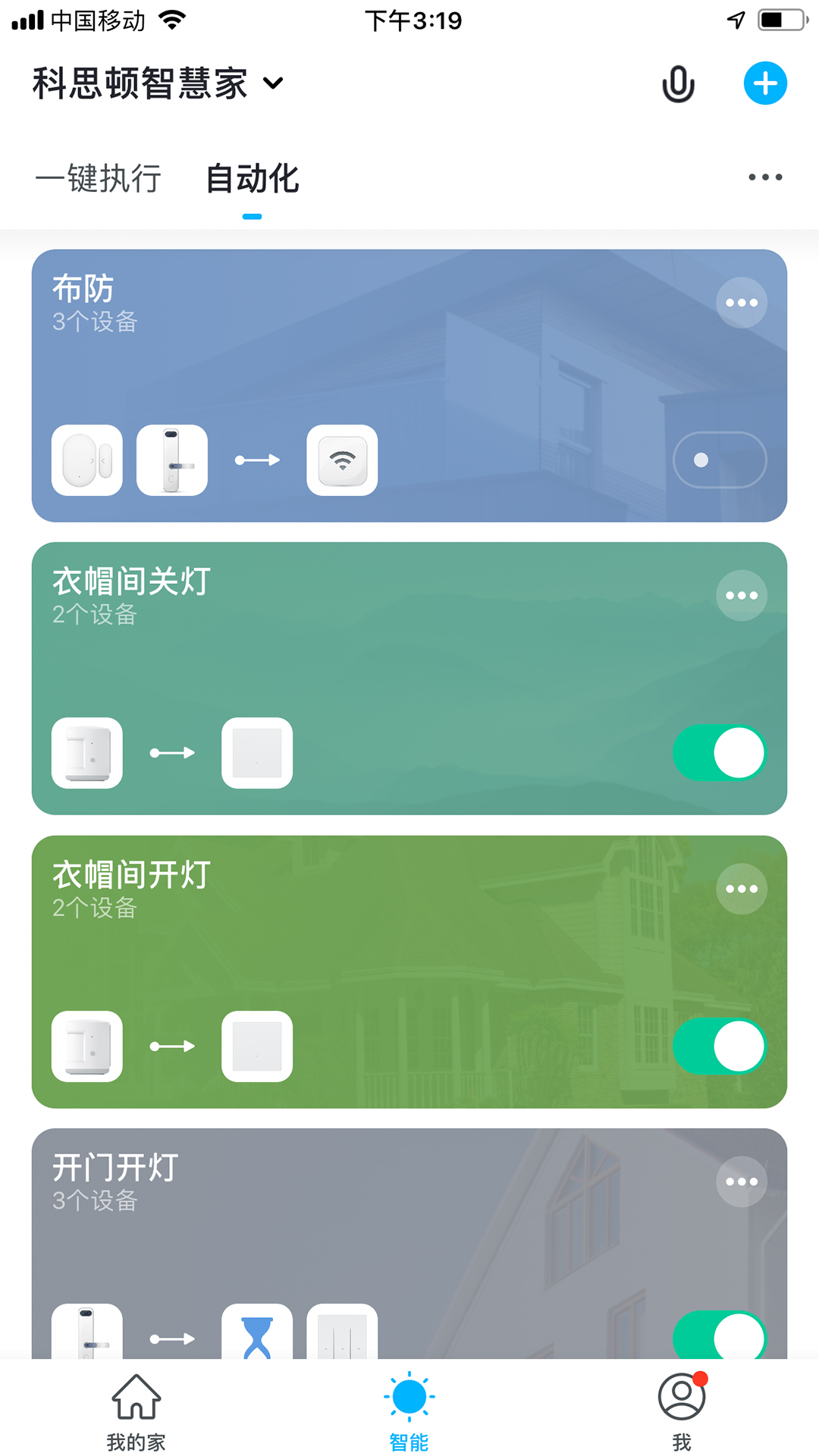Tap the blue plus button to add automation
Screen dimensions: 819x1456
(765, 83)
